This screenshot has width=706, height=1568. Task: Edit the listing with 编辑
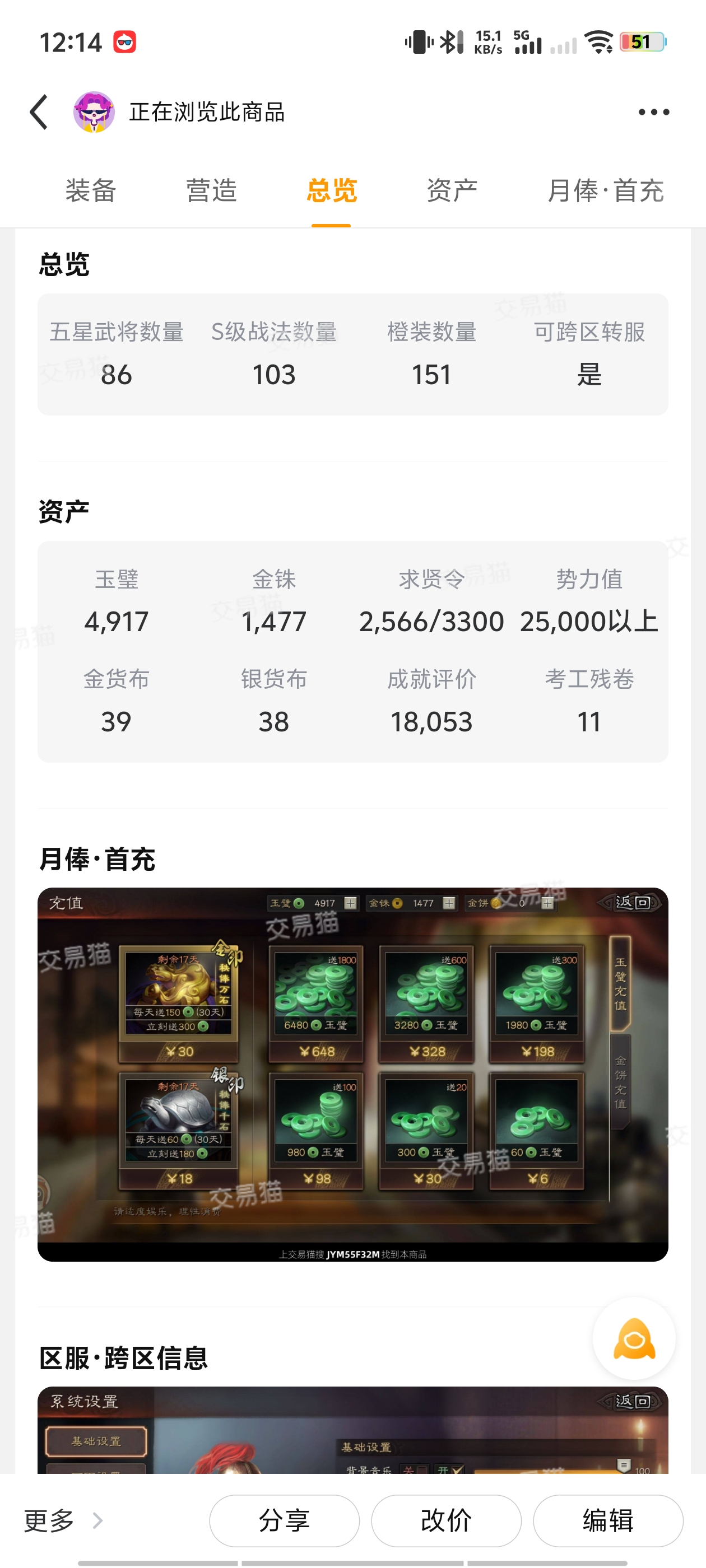(x=607, y=1520)
